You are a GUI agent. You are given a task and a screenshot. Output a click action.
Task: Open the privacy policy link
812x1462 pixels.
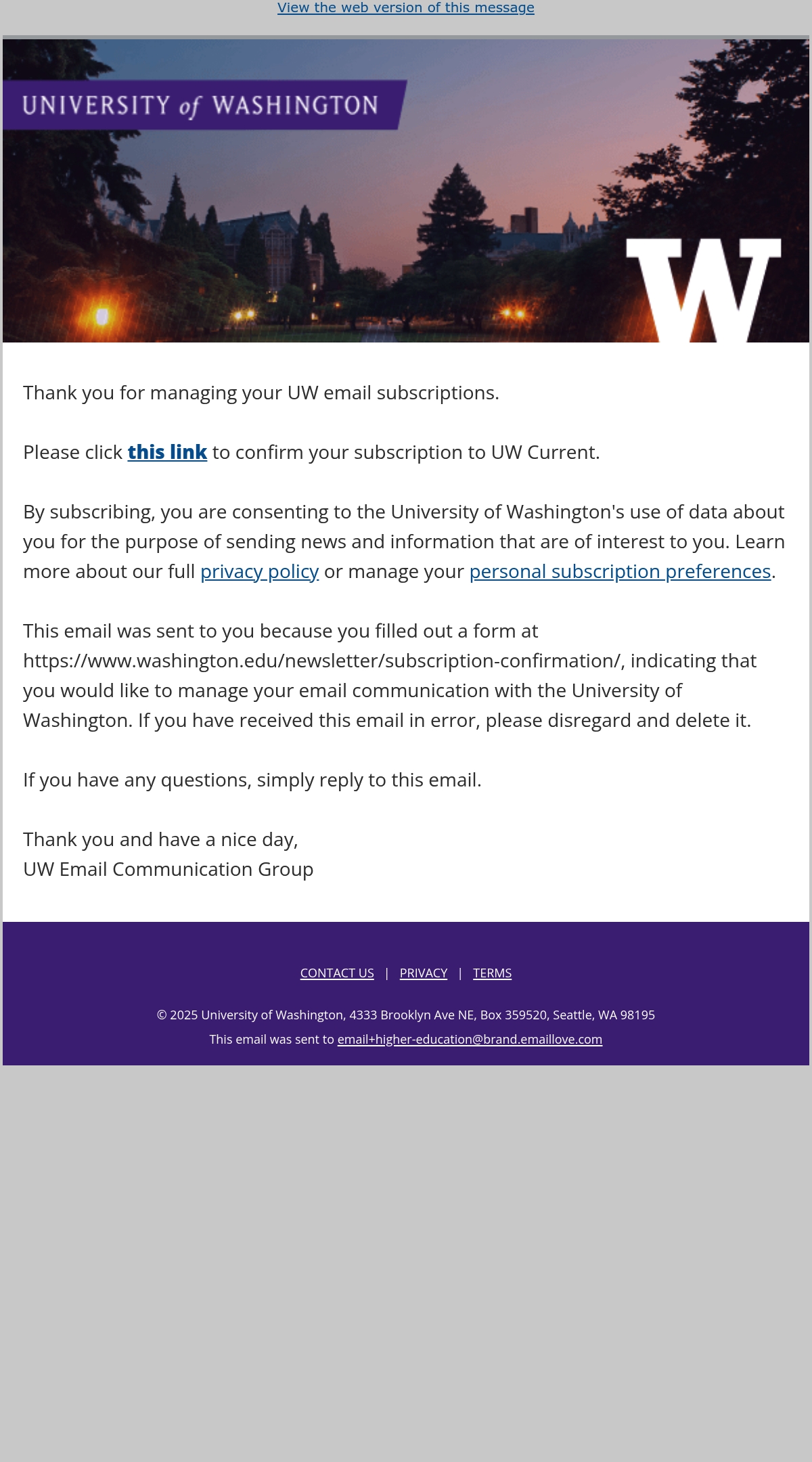(x=259, y=571)
